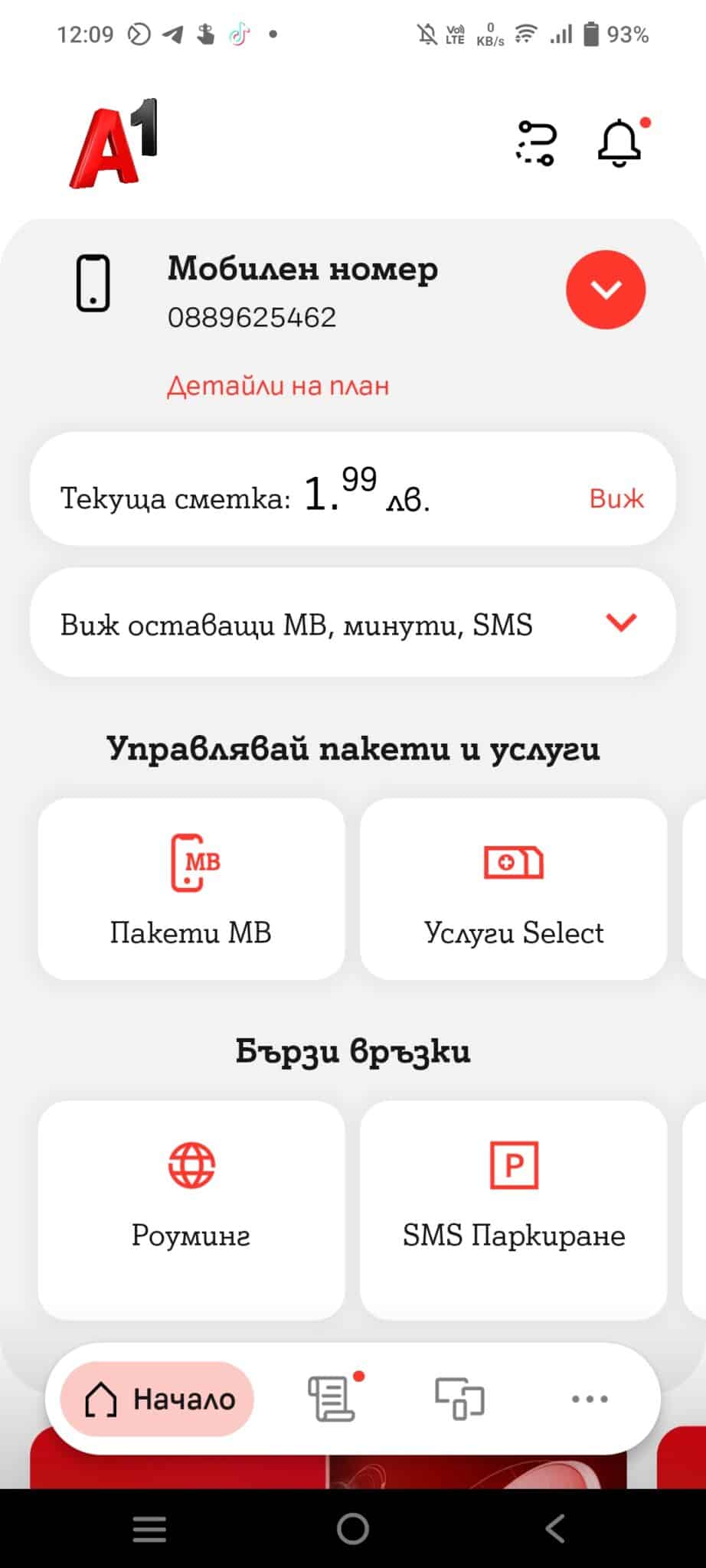
Task: Open recent apps from the navigation bar
Action: (149, 1529)
